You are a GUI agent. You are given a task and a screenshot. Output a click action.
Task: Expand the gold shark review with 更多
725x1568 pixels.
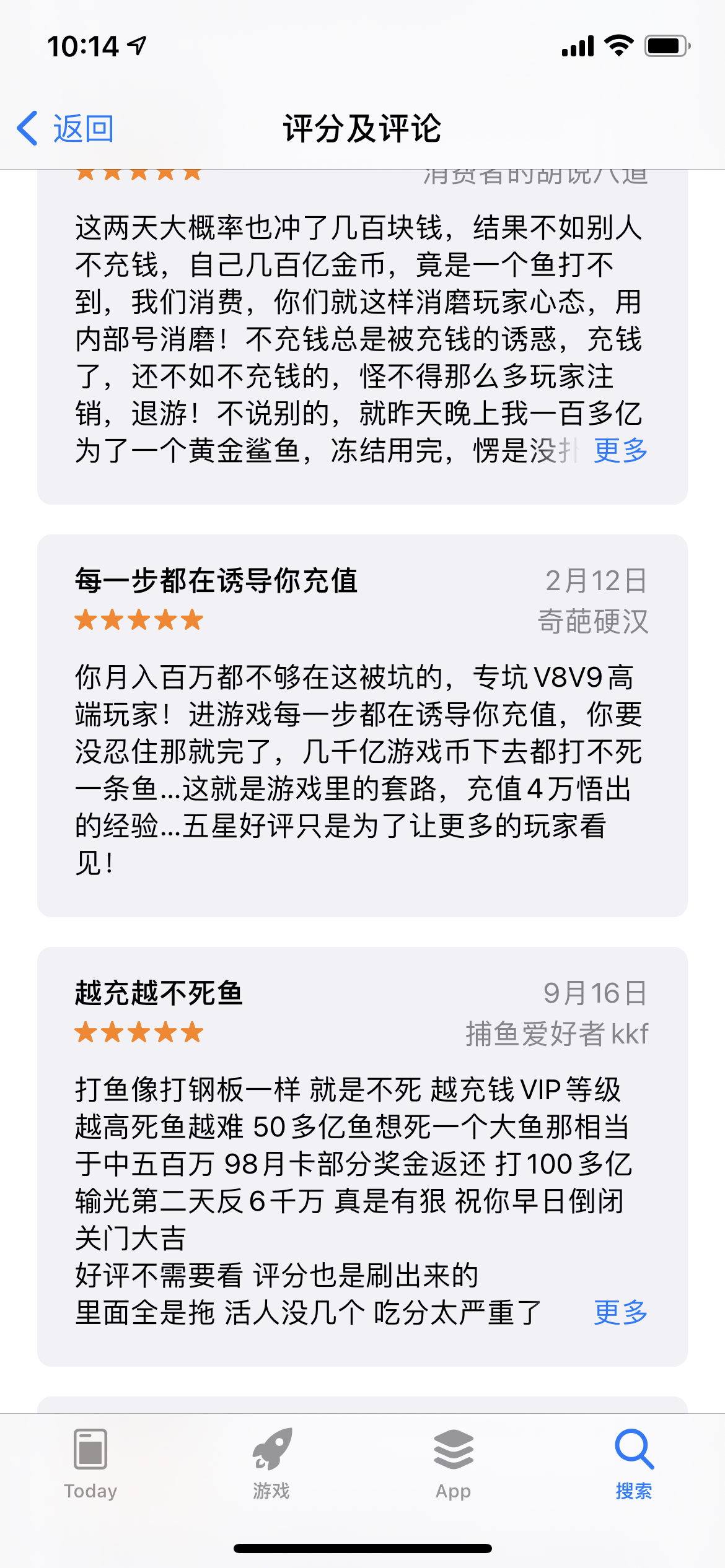620,450
